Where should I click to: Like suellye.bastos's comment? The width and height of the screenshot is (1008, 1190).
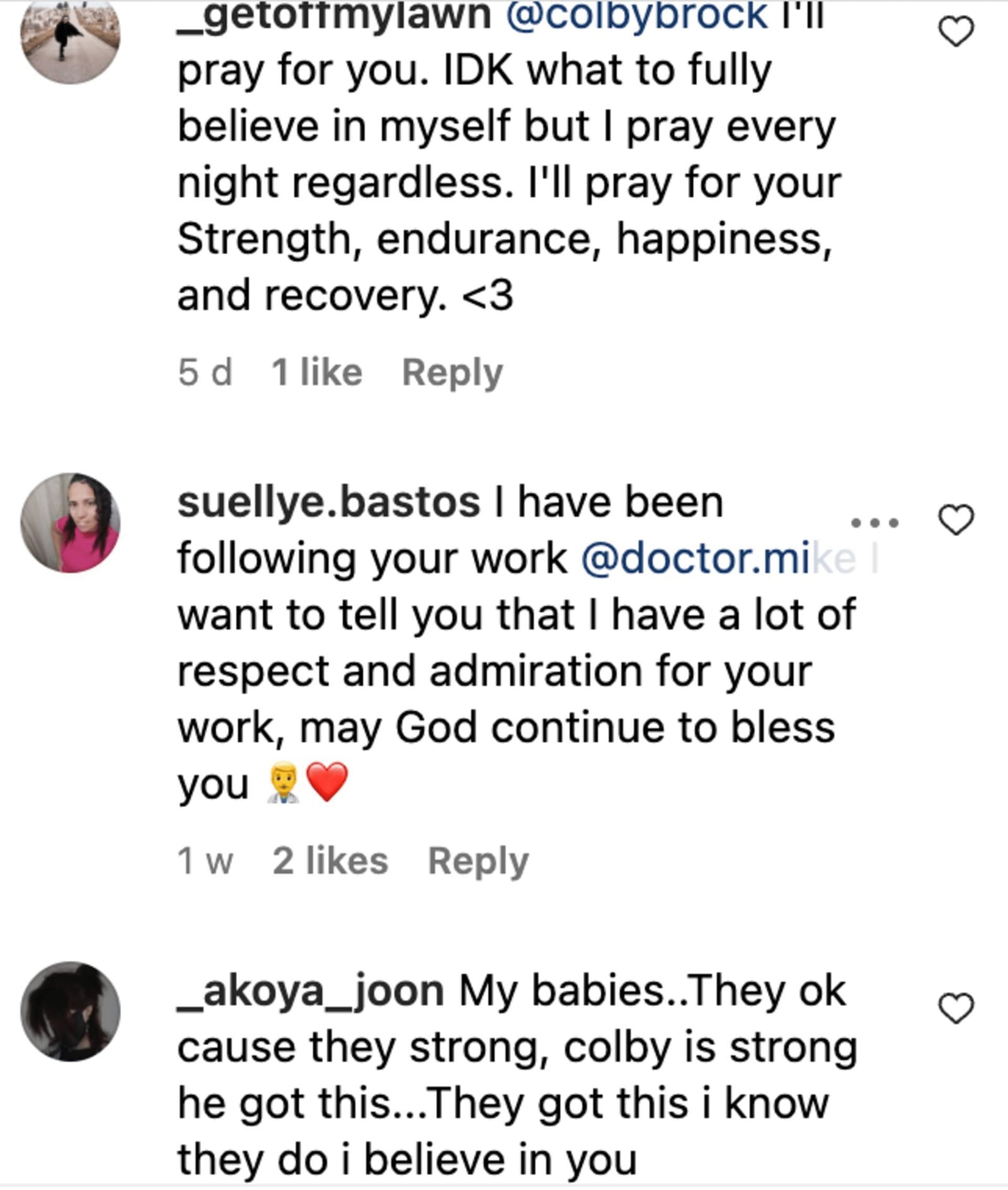point(956,520)
